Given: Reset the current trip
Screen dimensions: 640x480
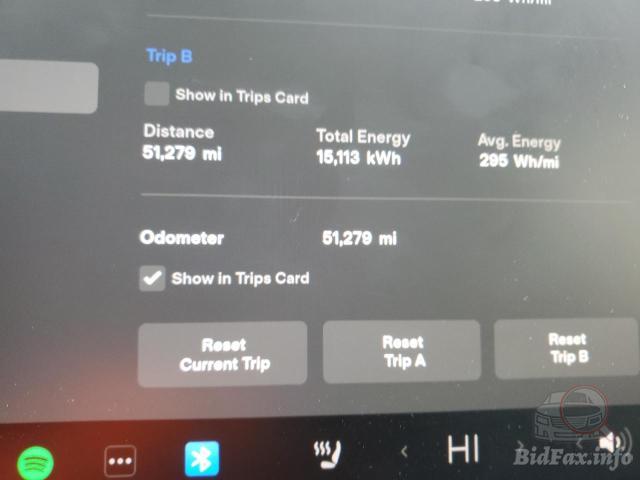Looking at the screenshot, I should coord(223,354).
